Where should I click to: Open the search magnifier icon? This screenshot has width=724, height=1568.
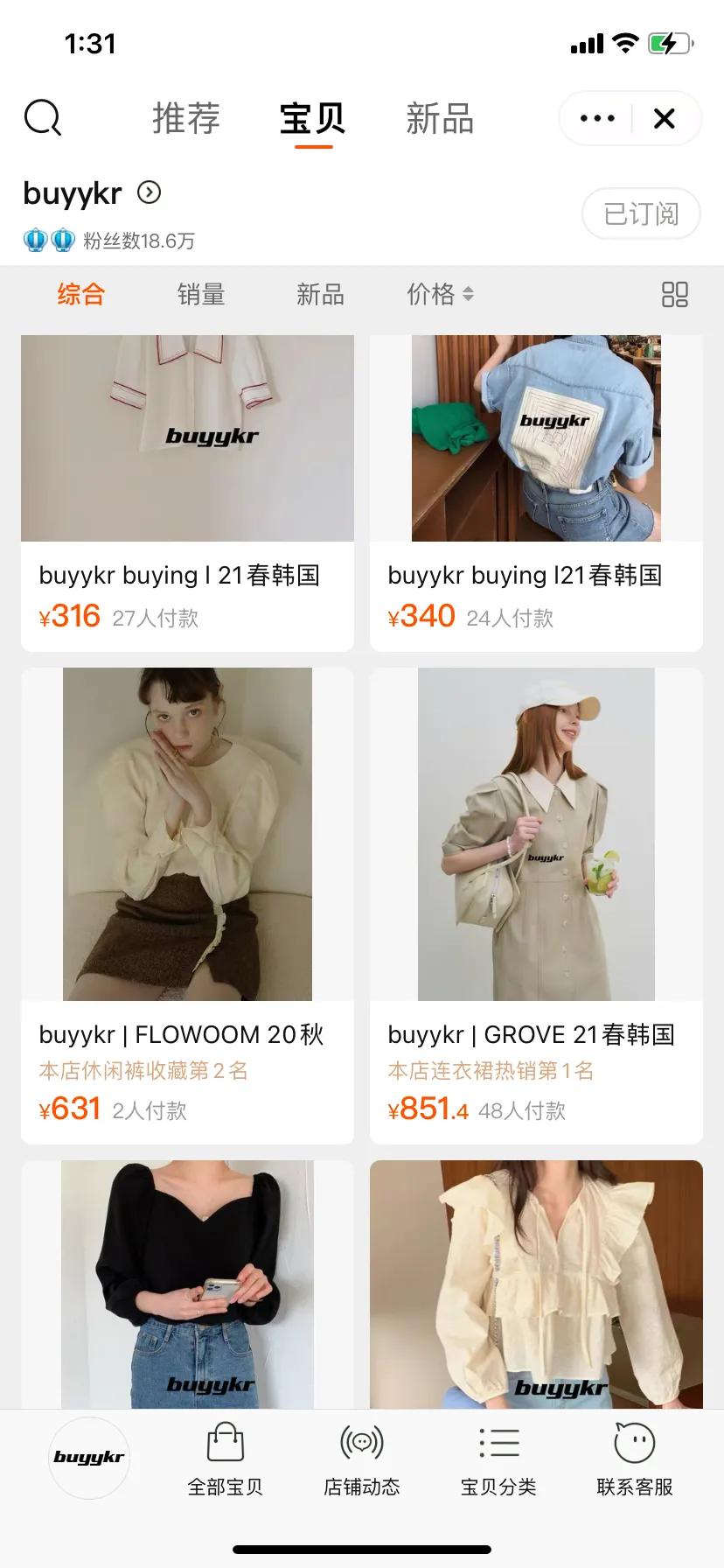(x=43, y=118)
